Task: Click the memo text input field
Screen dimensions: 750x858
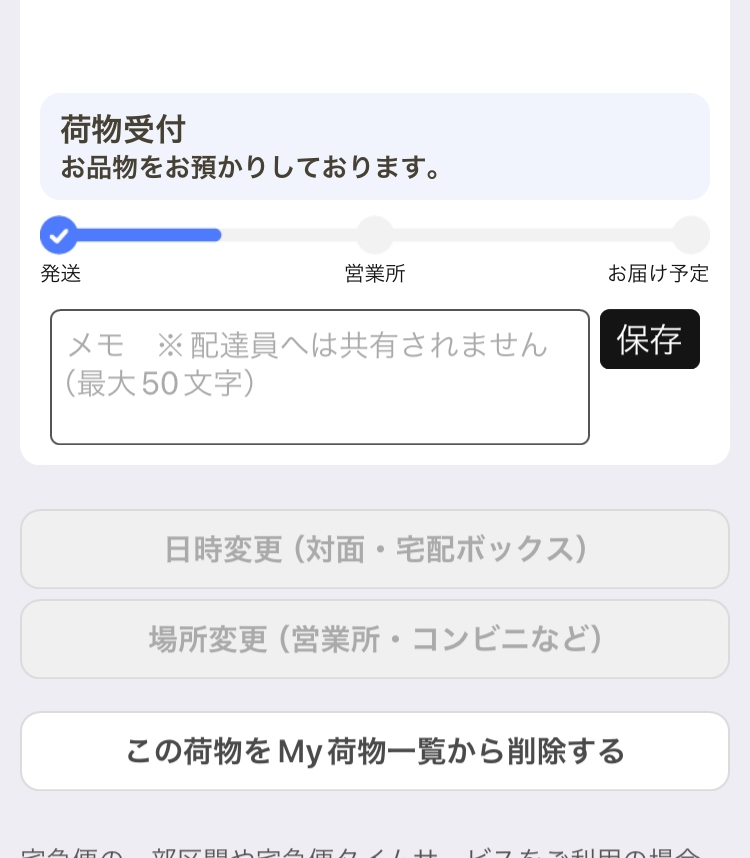Action: click(319, 377)
